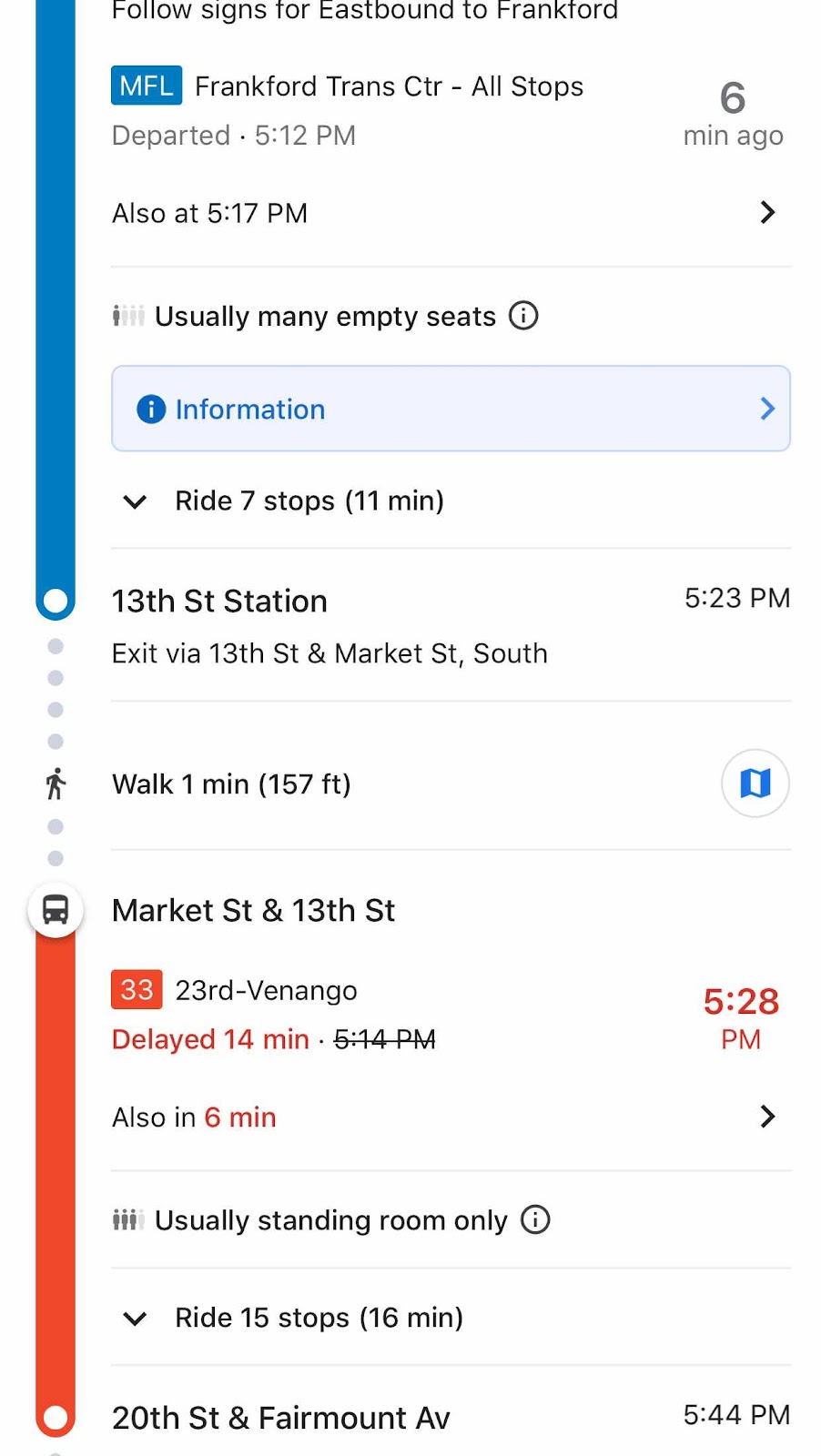
Task: Tap info icon beside 'Usually many empty seats'
Action: coord(523,316)
